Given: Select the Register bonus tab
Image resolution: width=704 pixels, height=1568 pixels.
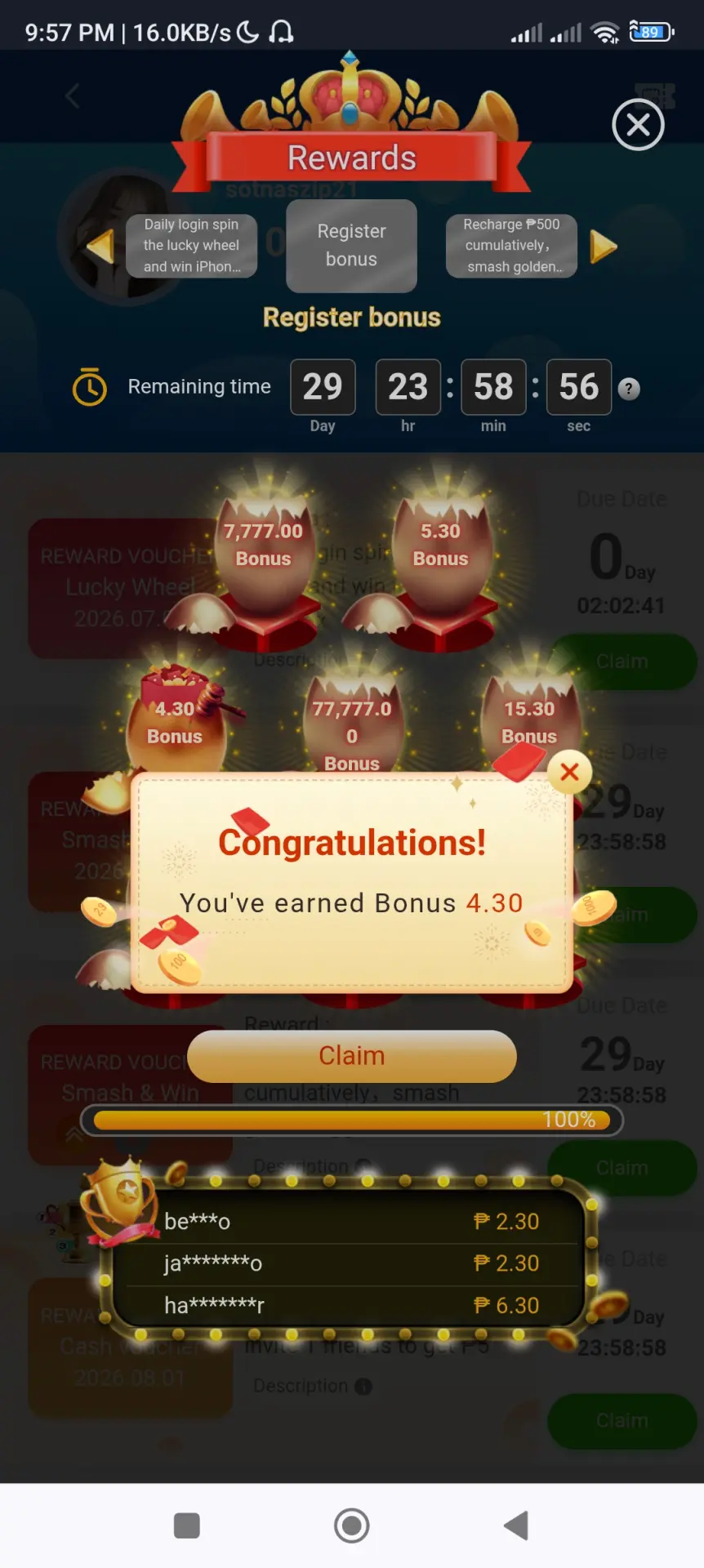Looking at the screenshot, I should click(x=351, y=245).
